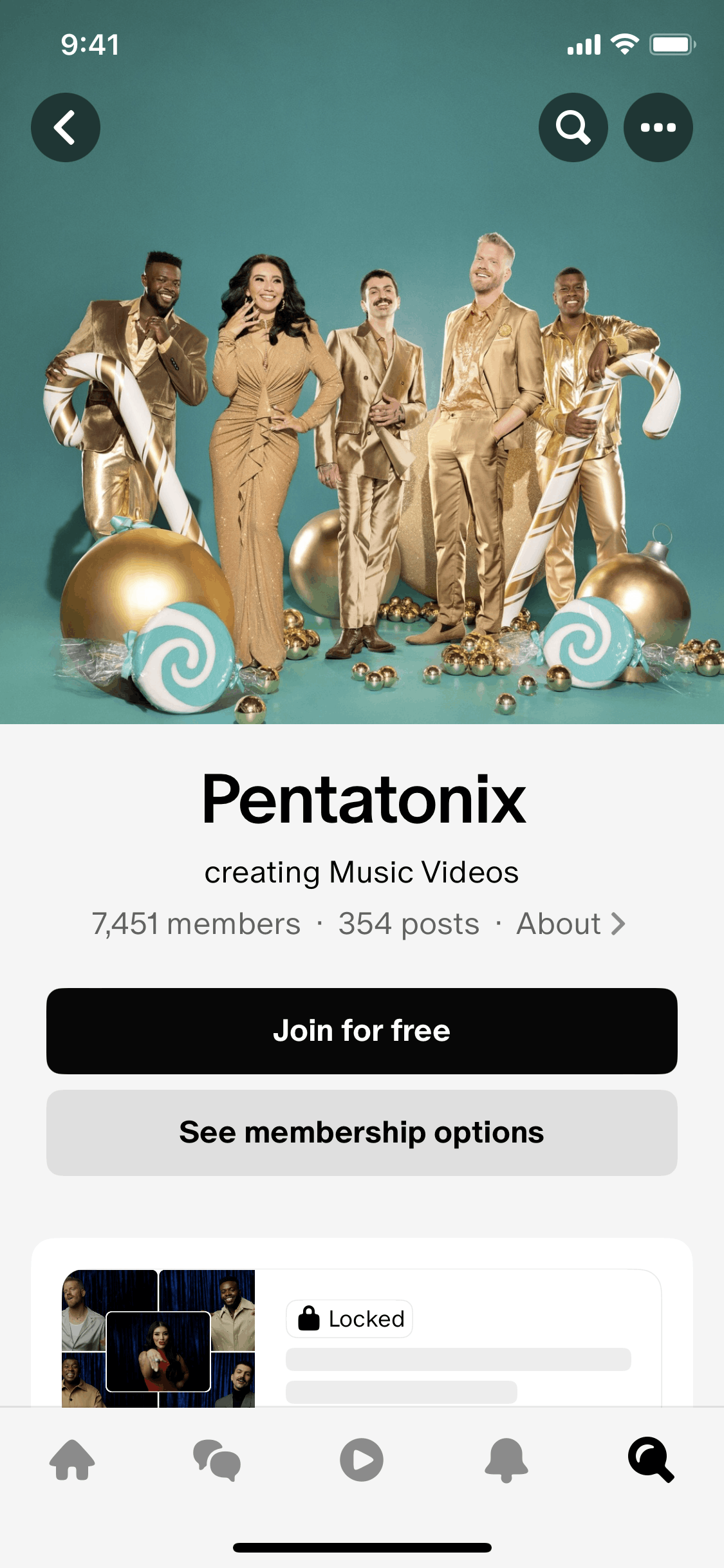Image resolution: width=724 pixels, height=1568 pixels.
Task: Open the notifications bell tab
Action: pyautogui.click(x=506, y=1460)
